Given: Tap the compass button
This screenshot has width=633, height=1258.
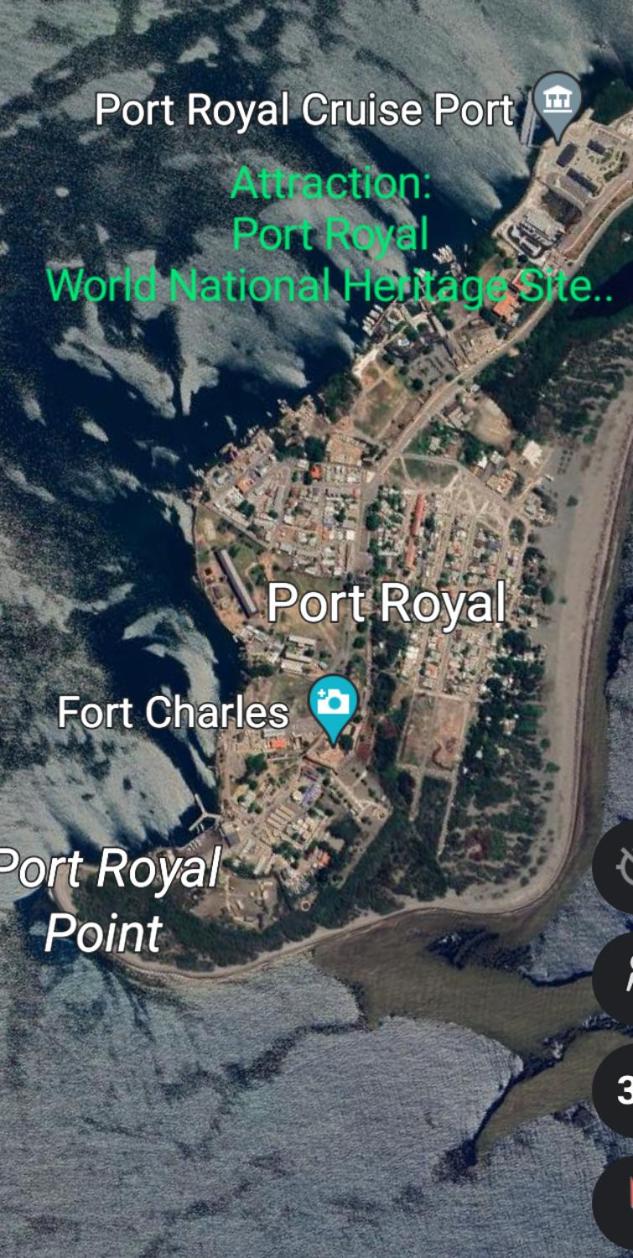Looking at the screenshot, I should pyautogui.click(x=619, y=866).
